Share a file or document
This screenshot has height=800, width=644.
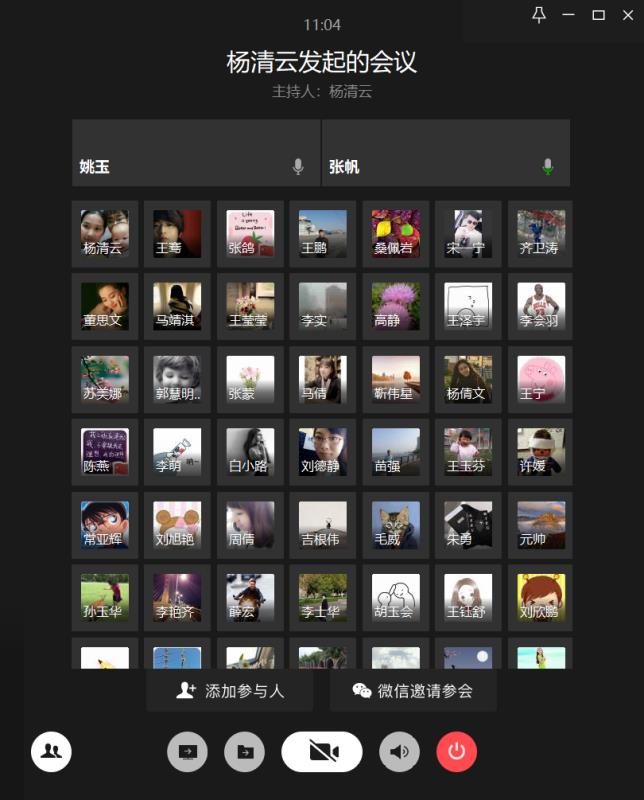tap(245, 751)
